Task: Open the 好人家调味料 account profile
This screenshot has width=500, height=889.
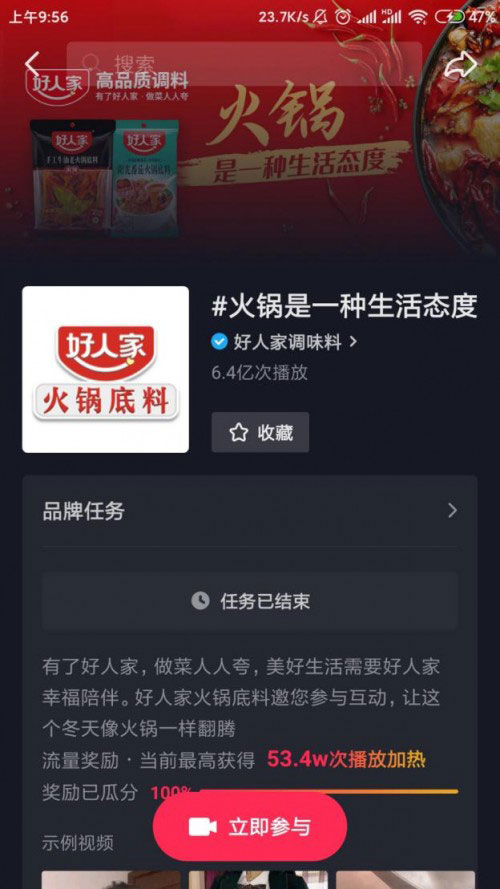Action: tap(285, 342)
